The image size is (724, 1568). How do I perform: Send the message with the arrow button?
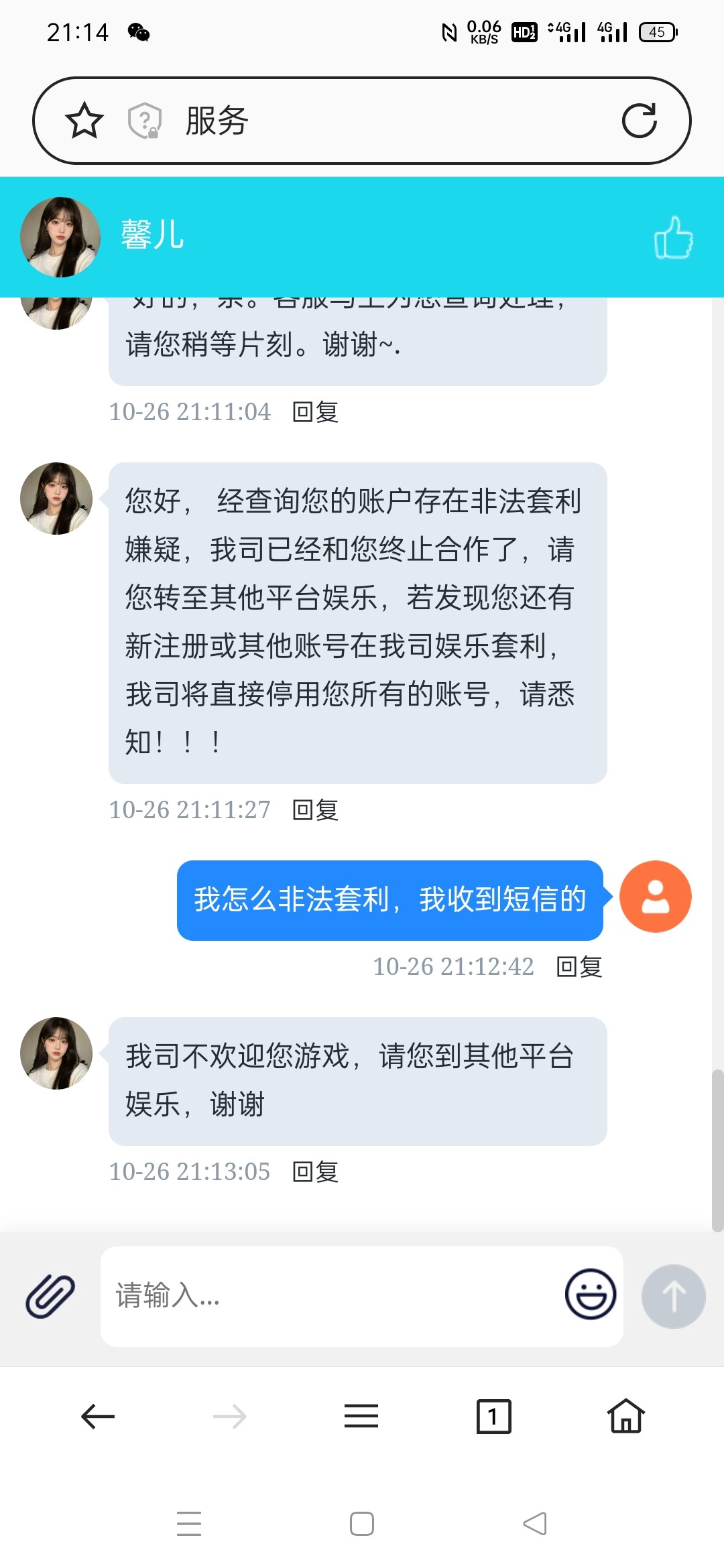pos(674,1296)
